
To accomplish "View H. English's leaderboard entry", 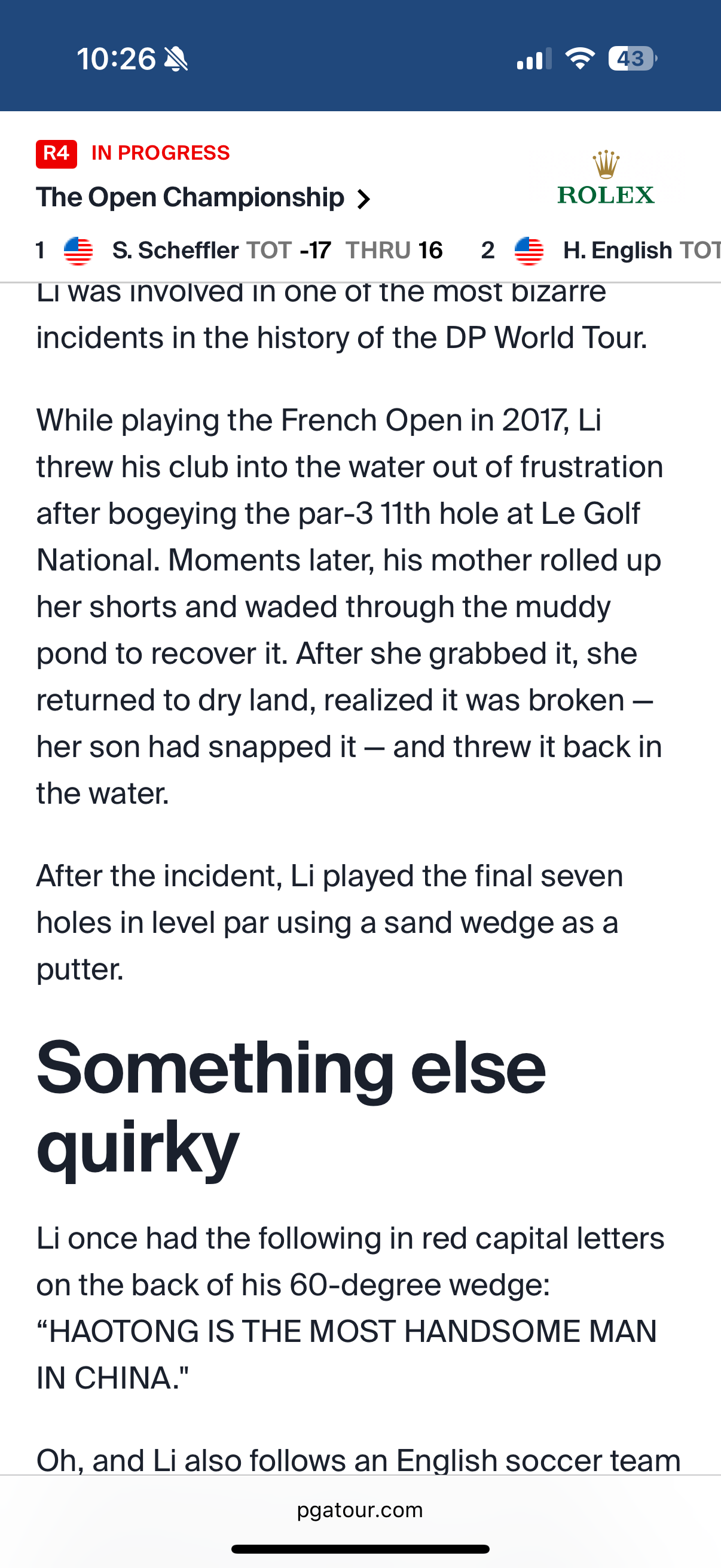I will pos(600,250).
